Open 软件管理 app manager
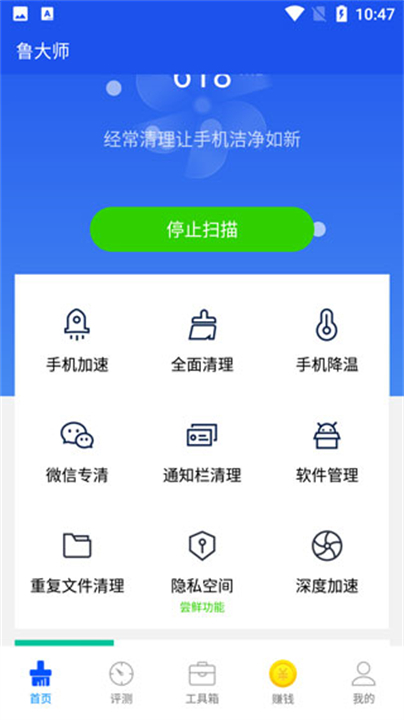This screenshot has height=720, width=404. click(x=327, y=452)
